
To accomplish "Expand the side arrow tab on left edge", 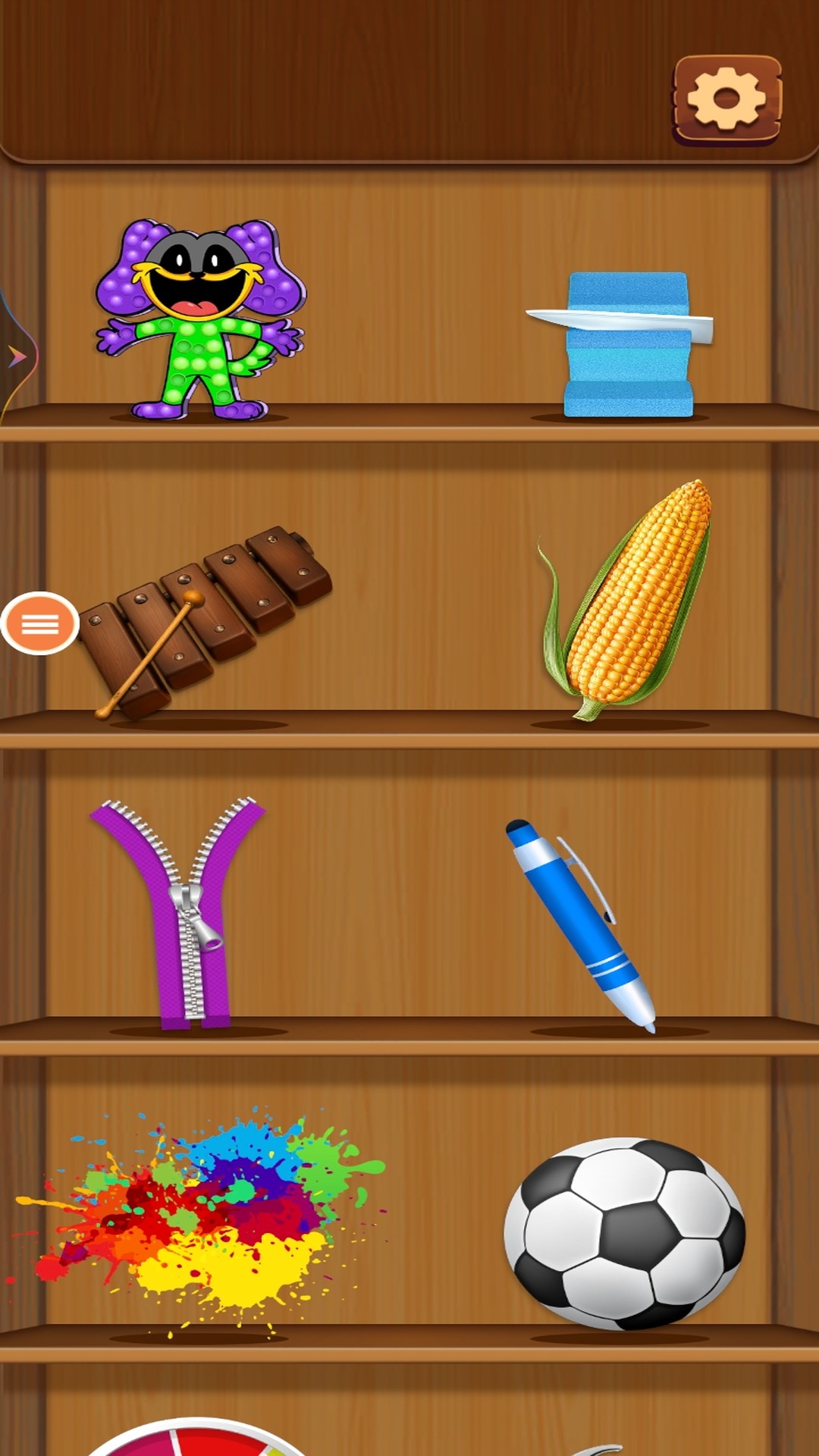I will tap(15, 356).
